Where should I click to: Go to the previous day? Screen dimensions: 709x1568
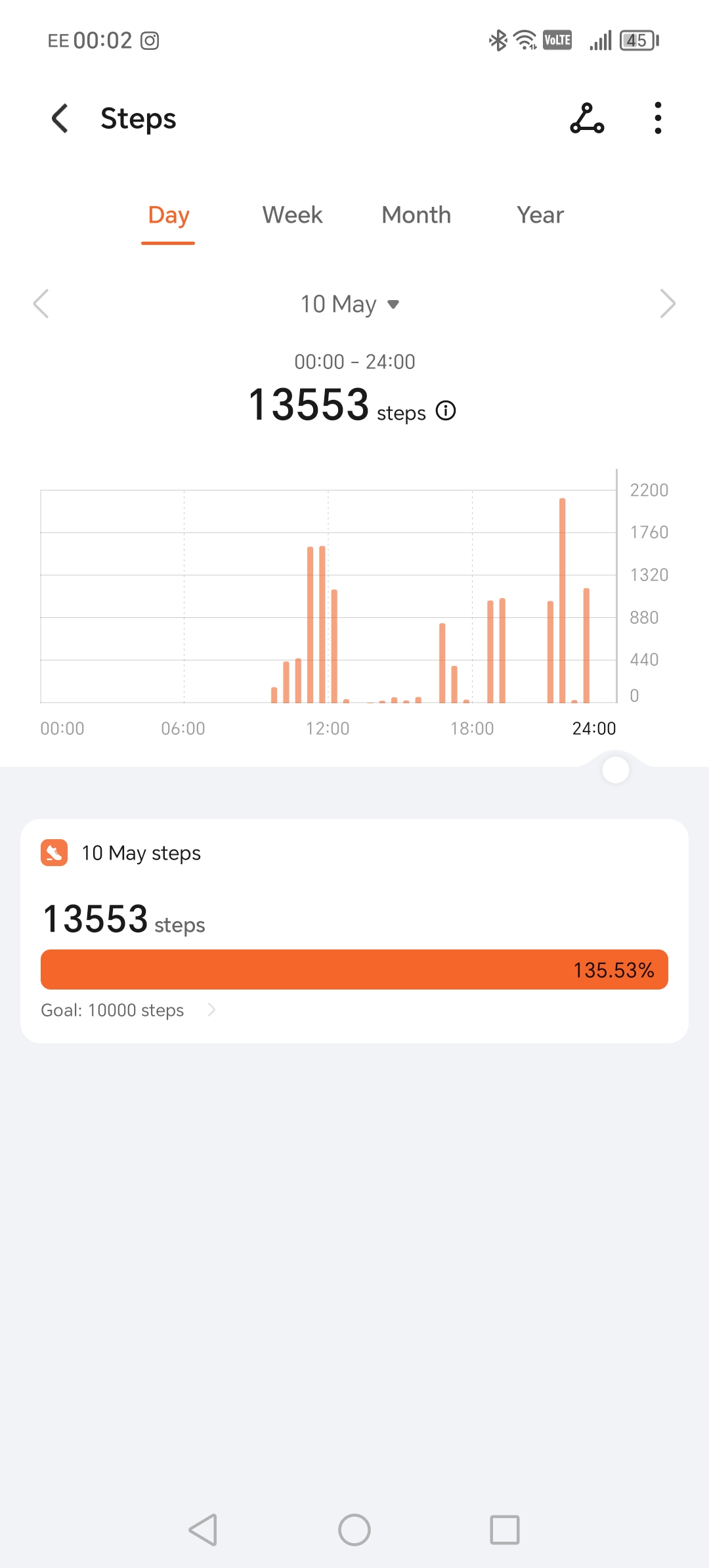pos(41,304)
